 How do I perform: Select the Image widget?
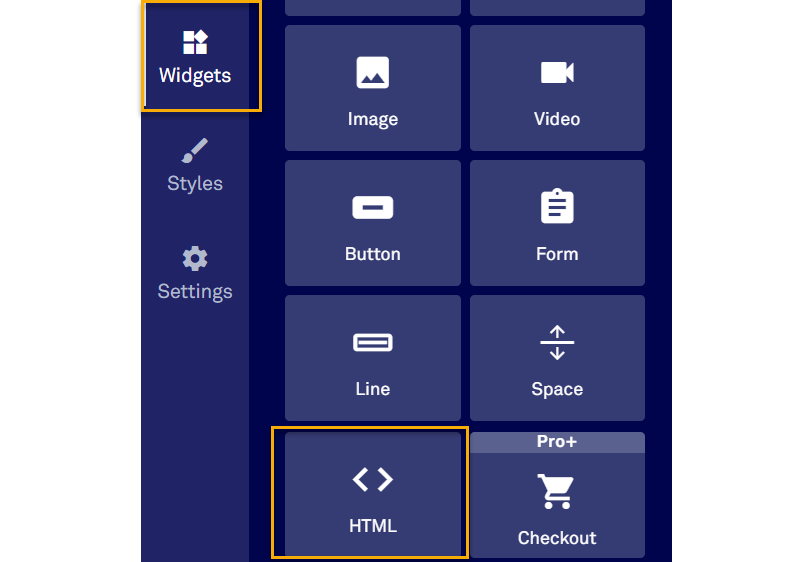373,88
